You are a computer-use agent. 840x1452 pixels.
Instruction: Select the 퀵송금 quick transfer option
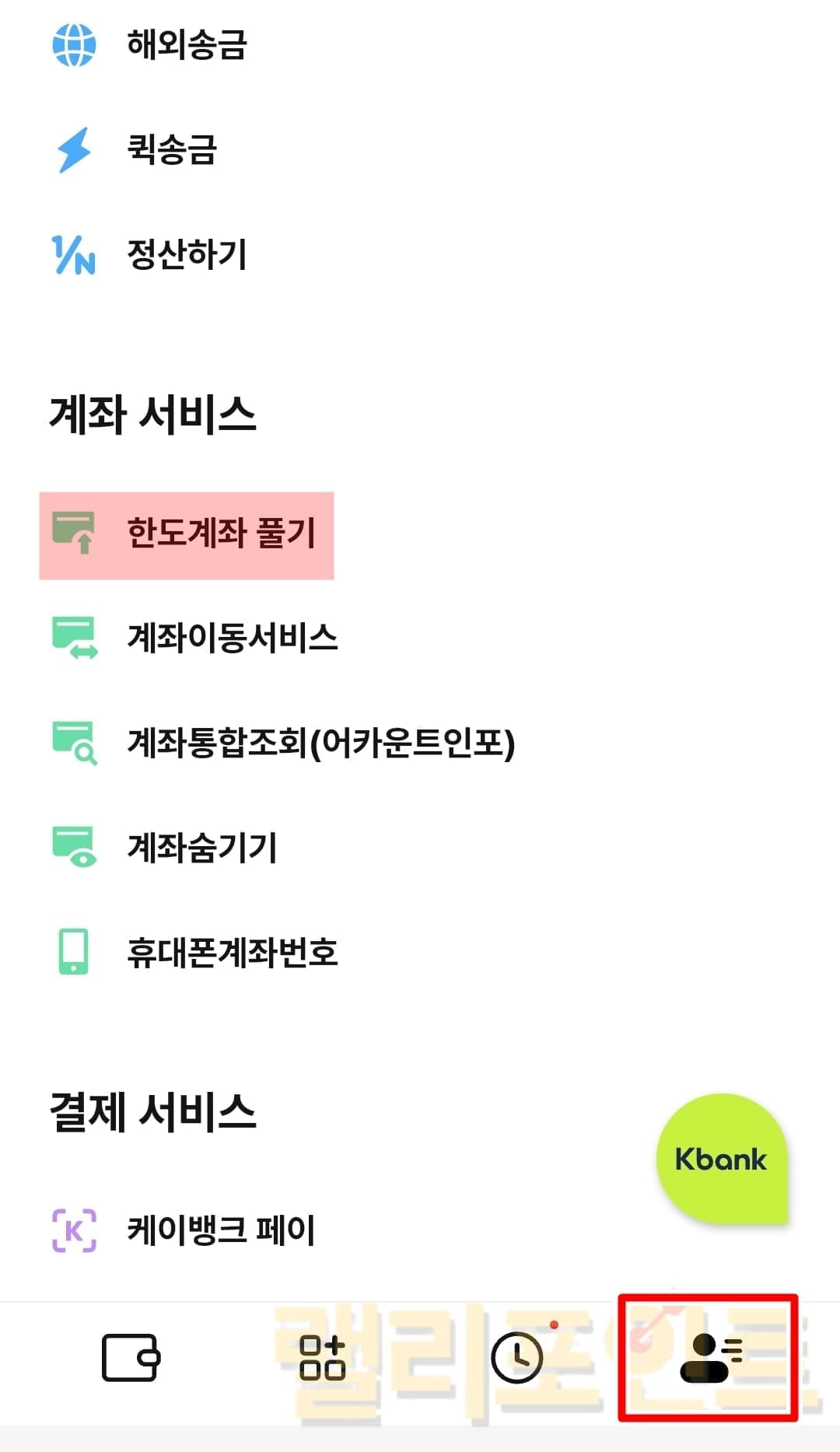point(172,149)
